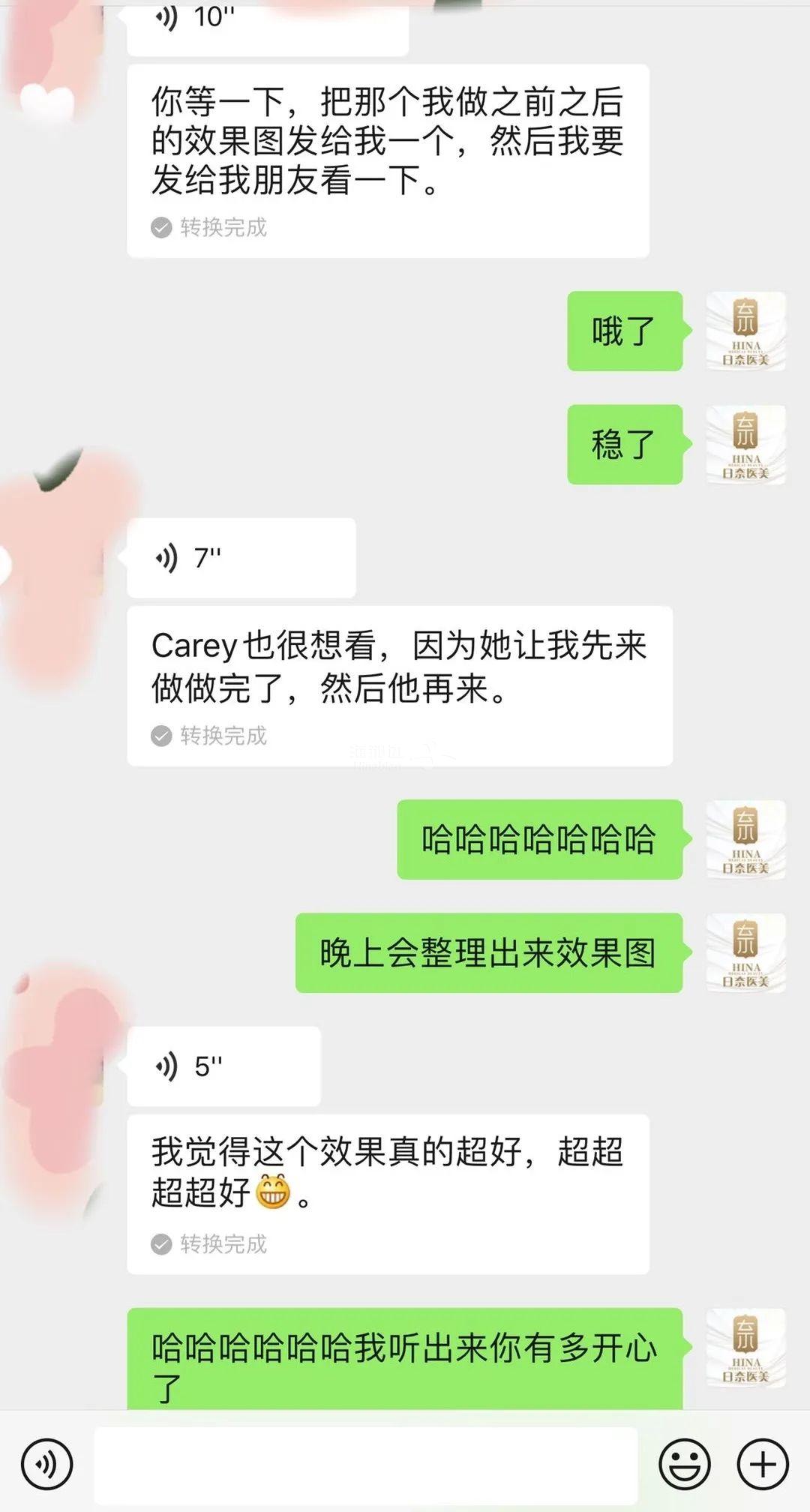Open HINA avatar beside 稳了 message

(x=745, y=445)
